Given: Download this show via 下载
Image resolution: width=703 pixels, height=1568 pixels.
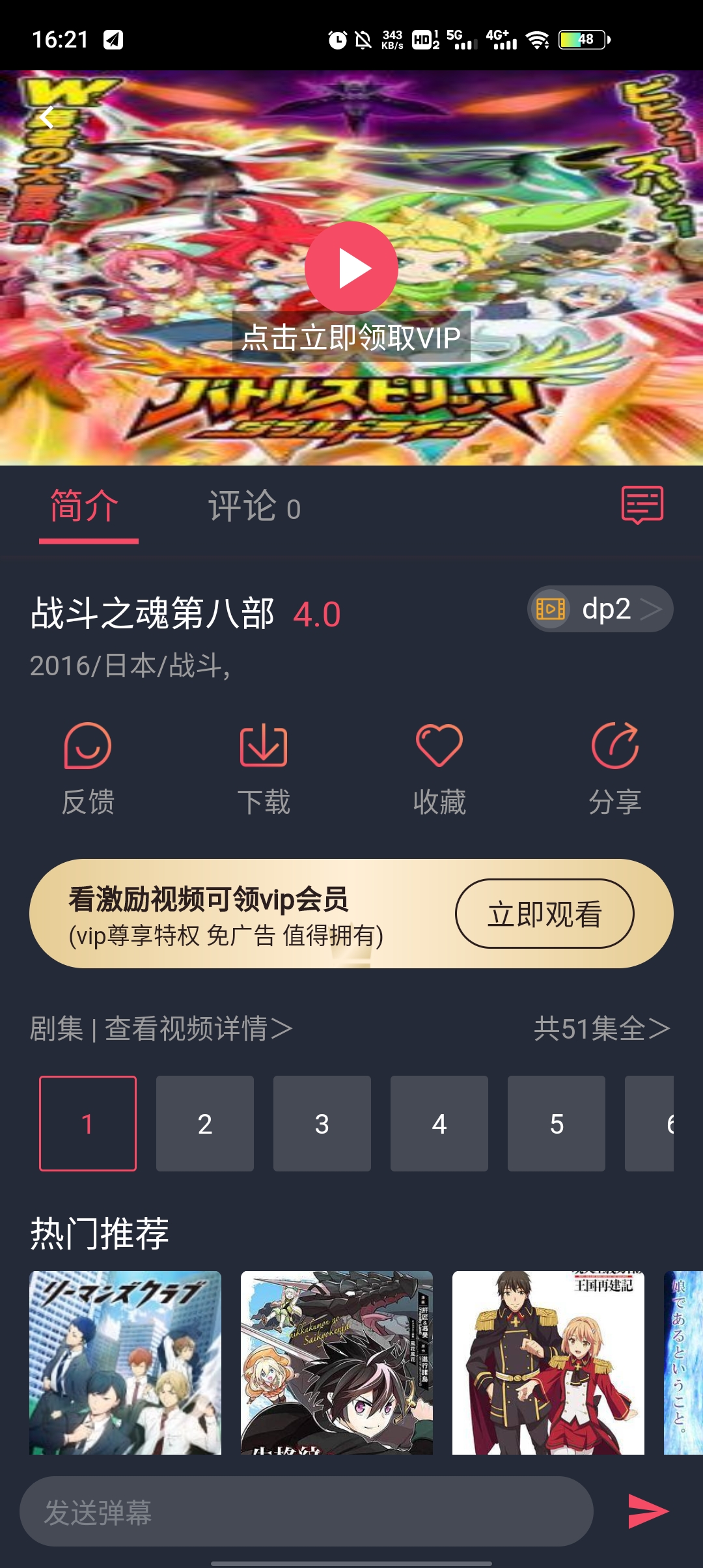Looking at the screenshot, I should 264,768.
